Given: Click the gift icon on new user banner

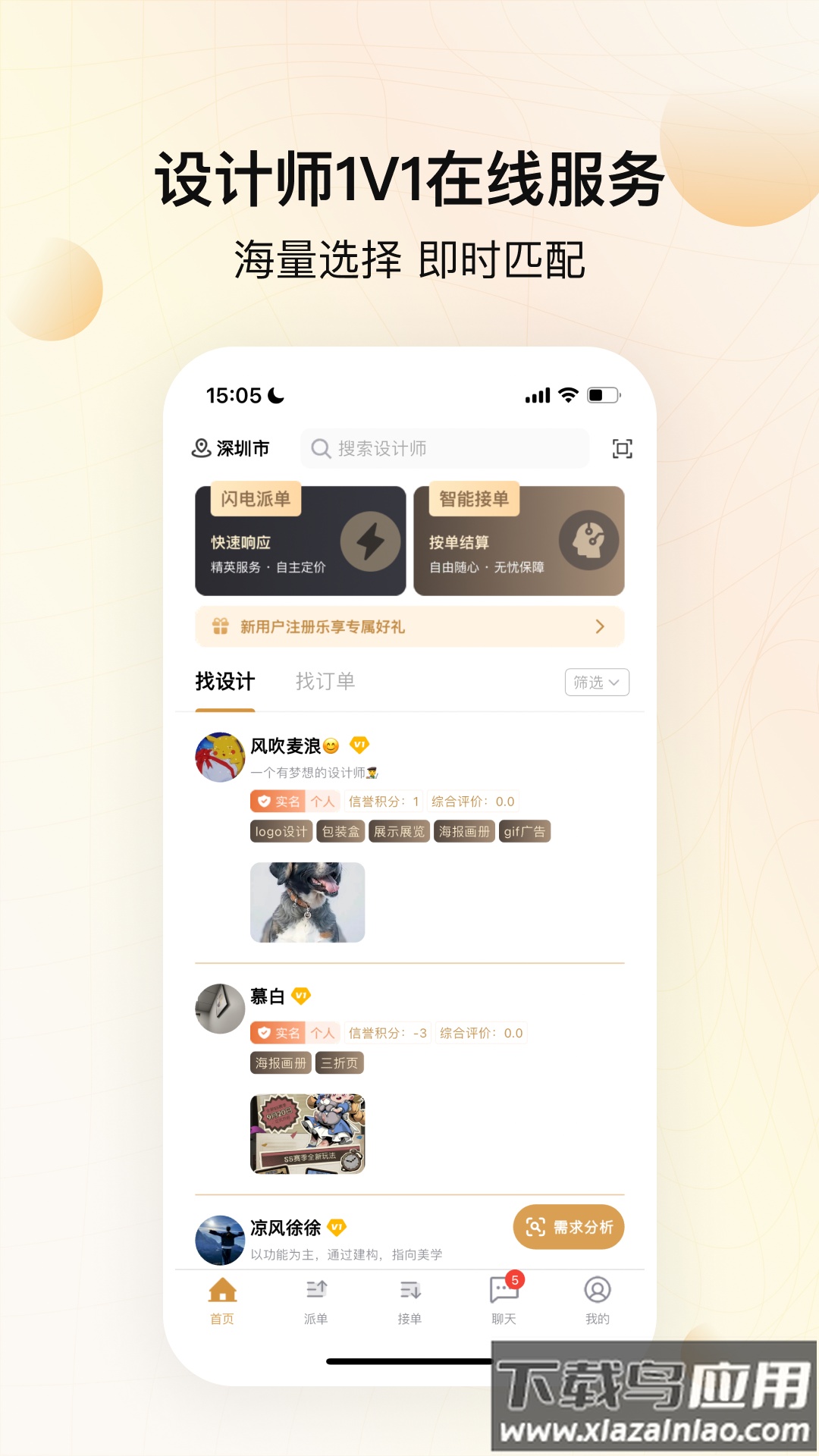Looking at the screenshot, I should coord(221,626).
